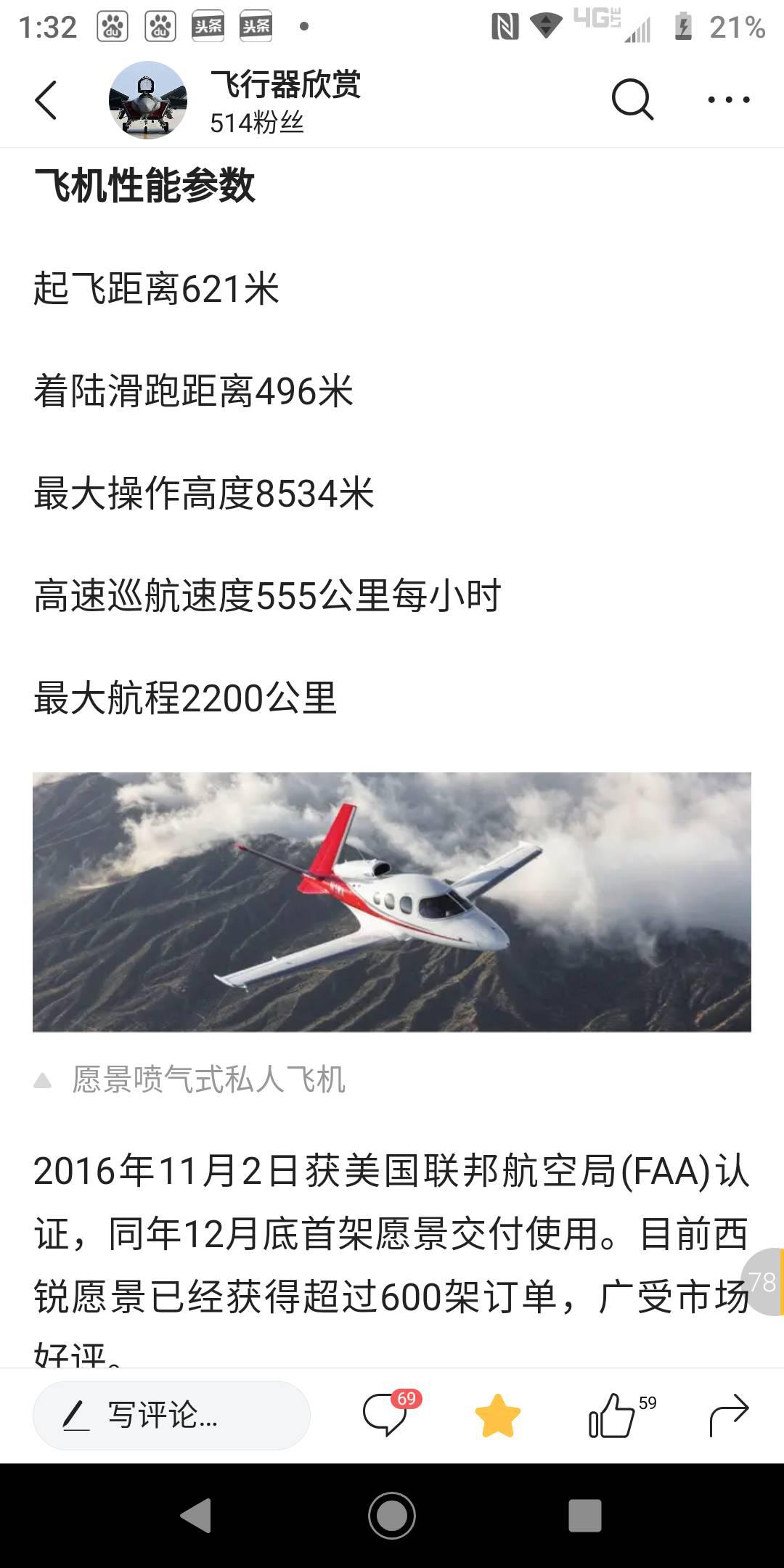Open the three-dot overflow menu
The image size is (784, 1568).
(x=729, y=99)
